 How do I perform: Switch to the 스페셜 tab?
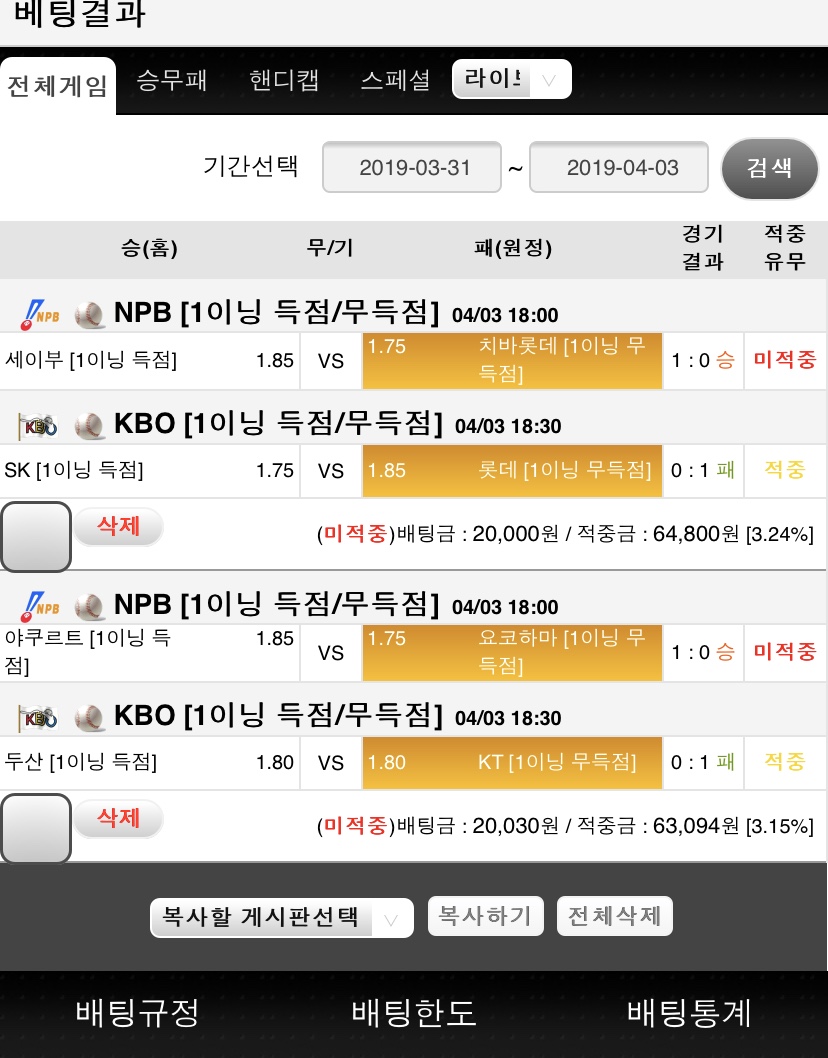pos(395,81)
